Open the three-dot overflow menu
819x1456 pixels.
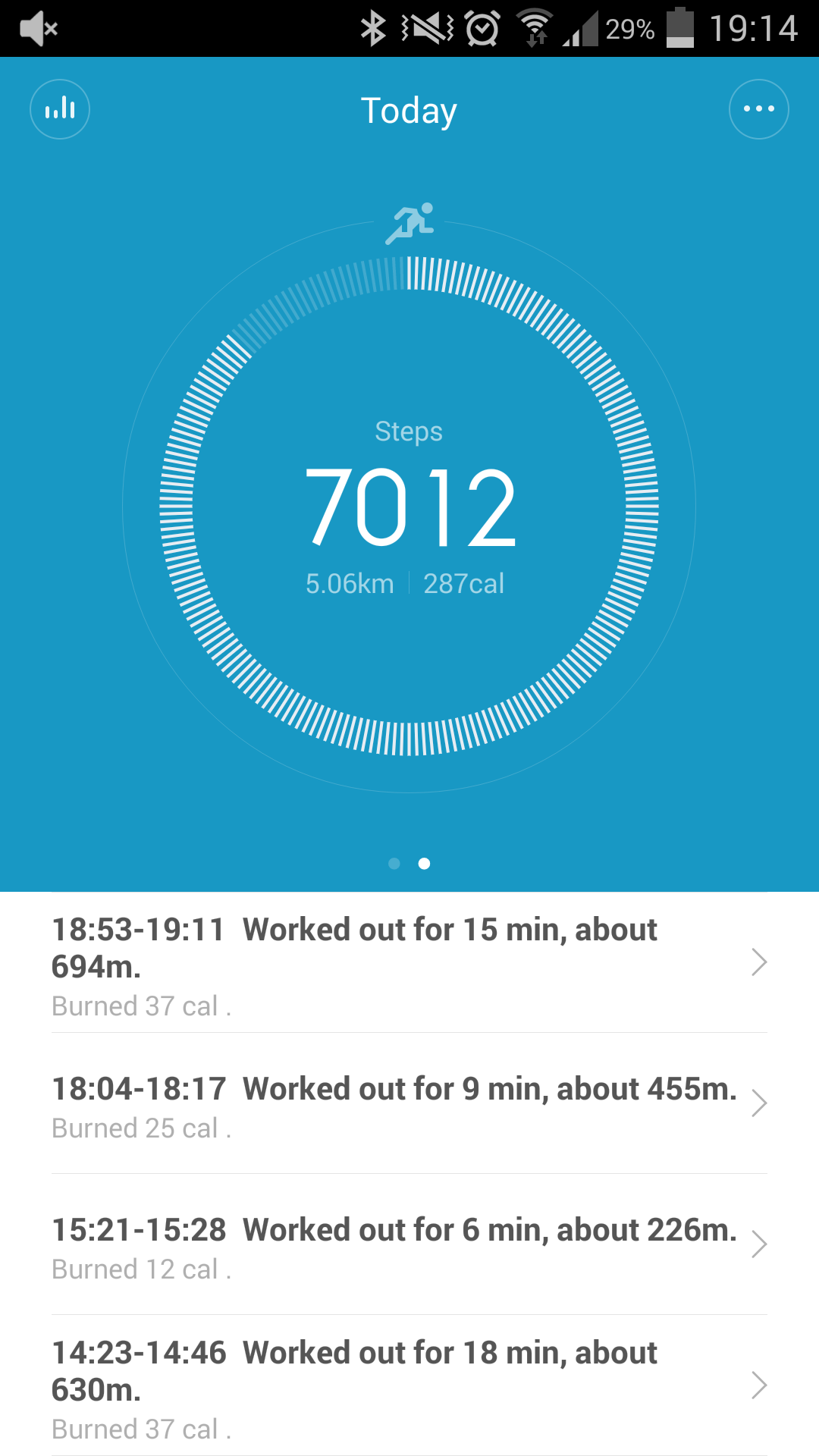click(759, 109)
